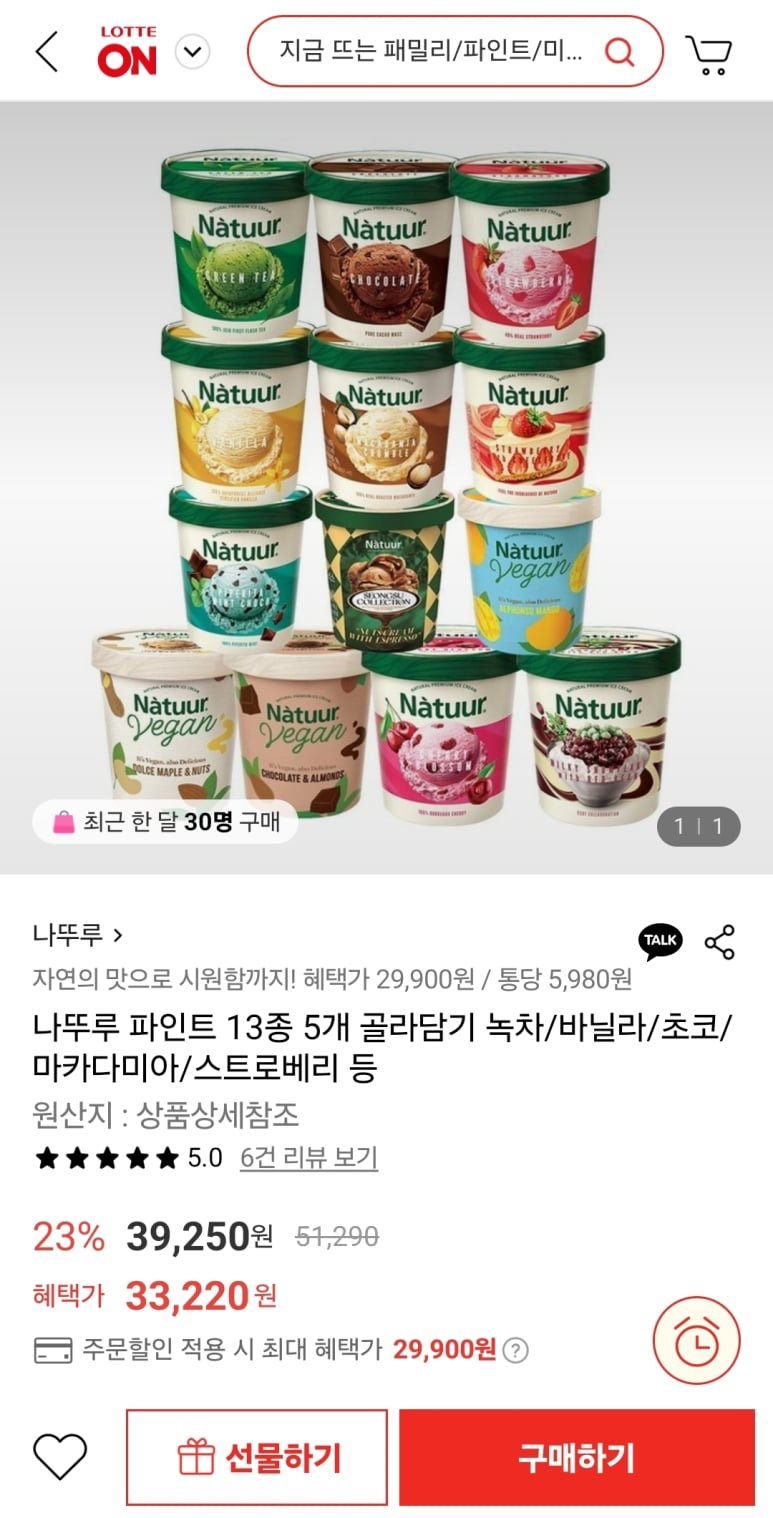This screenshot has height=1518, width=773.
Task: Open the shopping cart
Action: click(x=708, y=53)
